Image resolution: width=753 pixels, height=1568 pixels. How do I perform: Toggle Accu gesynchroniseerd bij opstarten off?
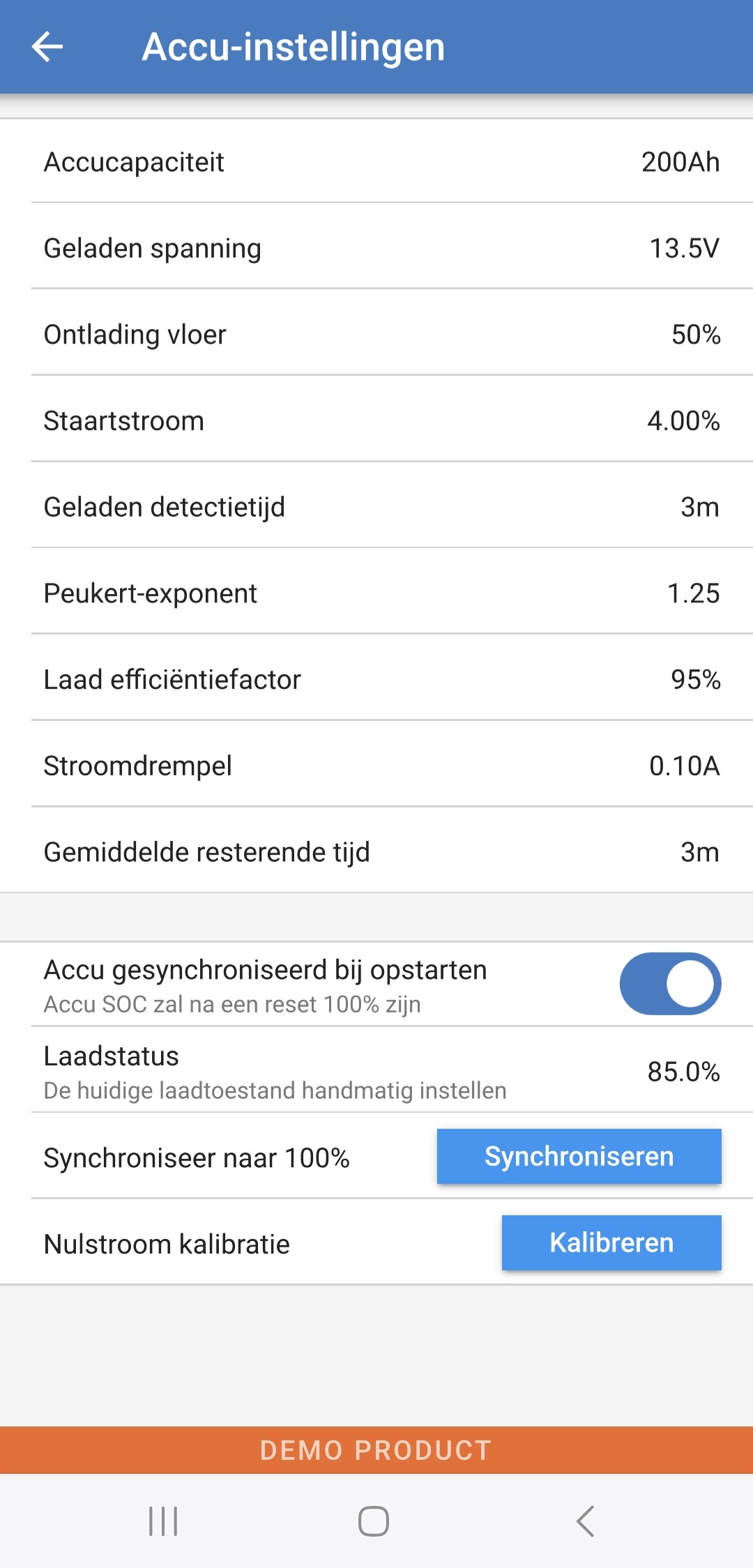pyautogui.click(x=670, y=984)
